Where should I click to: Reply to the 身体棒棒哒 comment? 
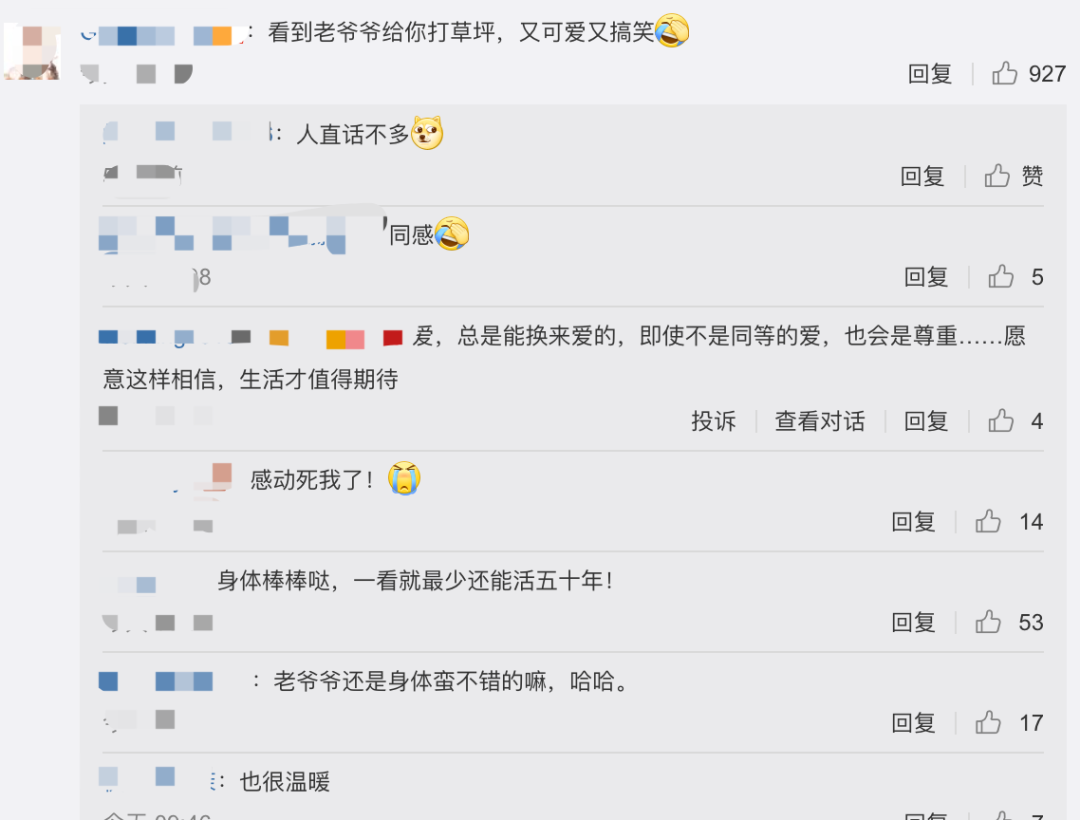tap(913, 622)
